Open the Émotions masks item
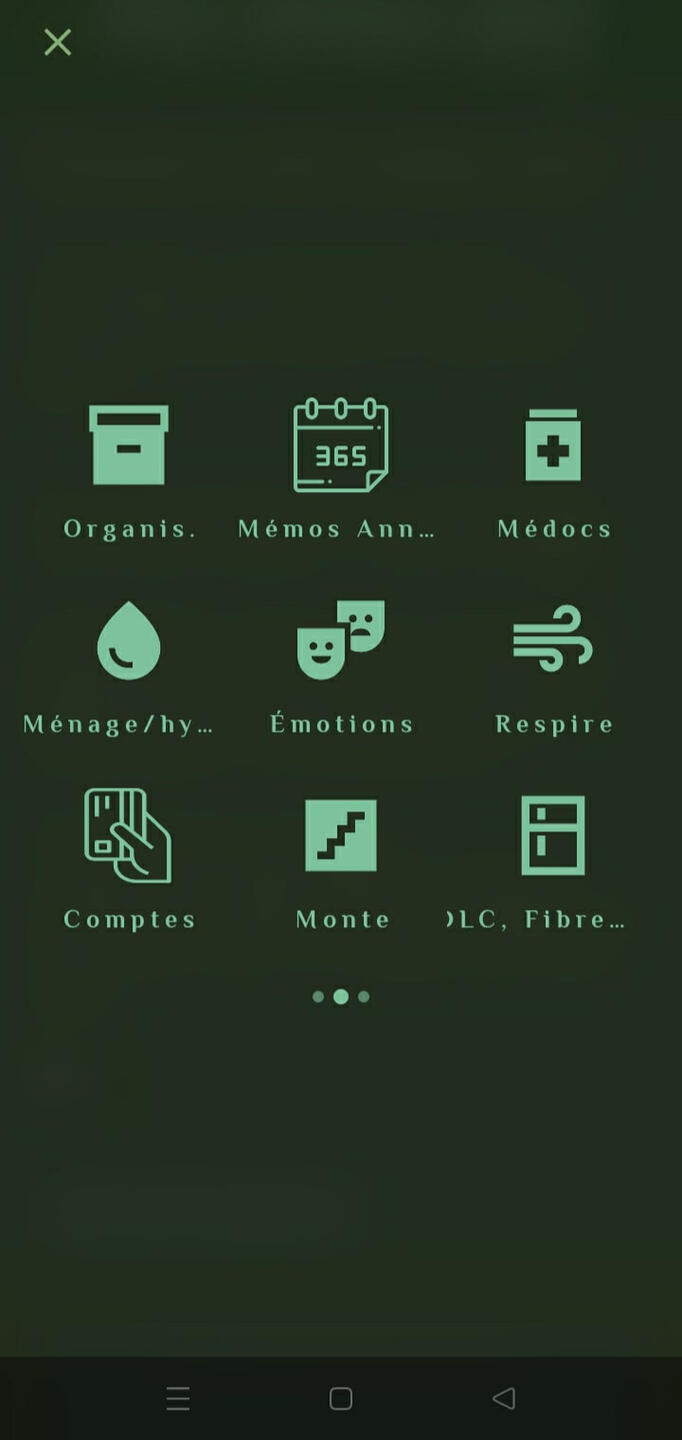The height and width of the screenshot is (1440, 682). click(340, 641)
